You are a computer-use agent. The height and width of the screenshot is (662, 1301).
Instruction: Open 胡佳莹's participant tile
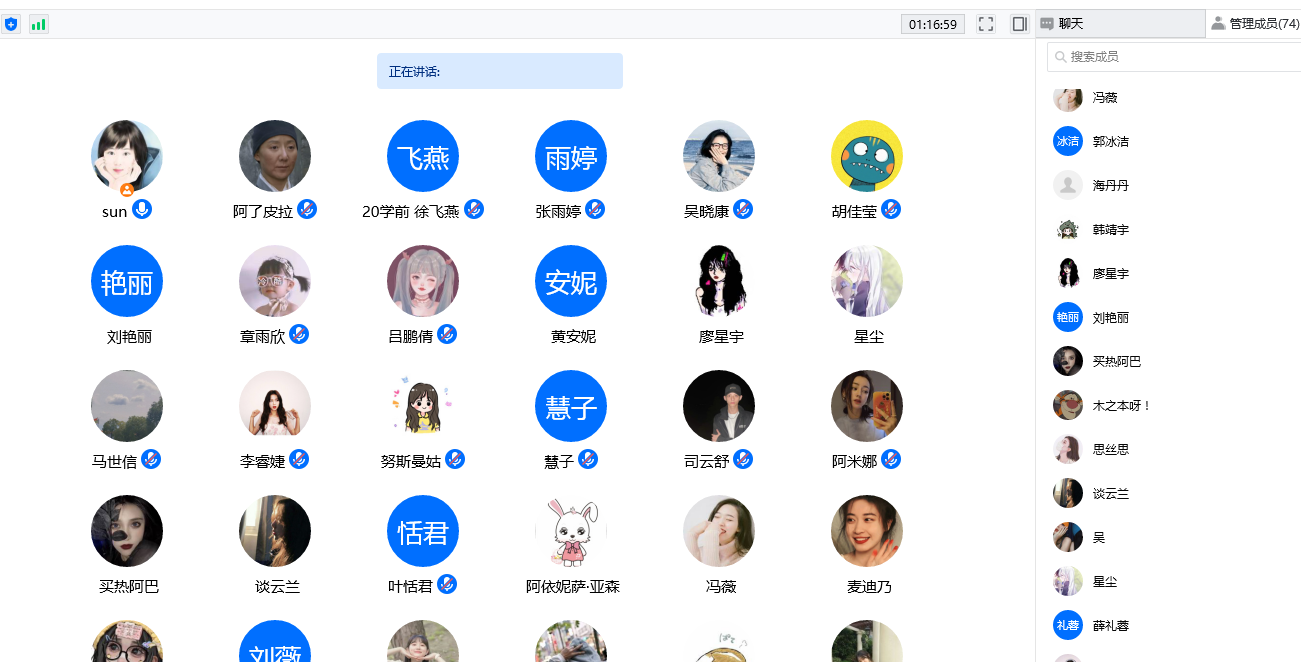867,157
